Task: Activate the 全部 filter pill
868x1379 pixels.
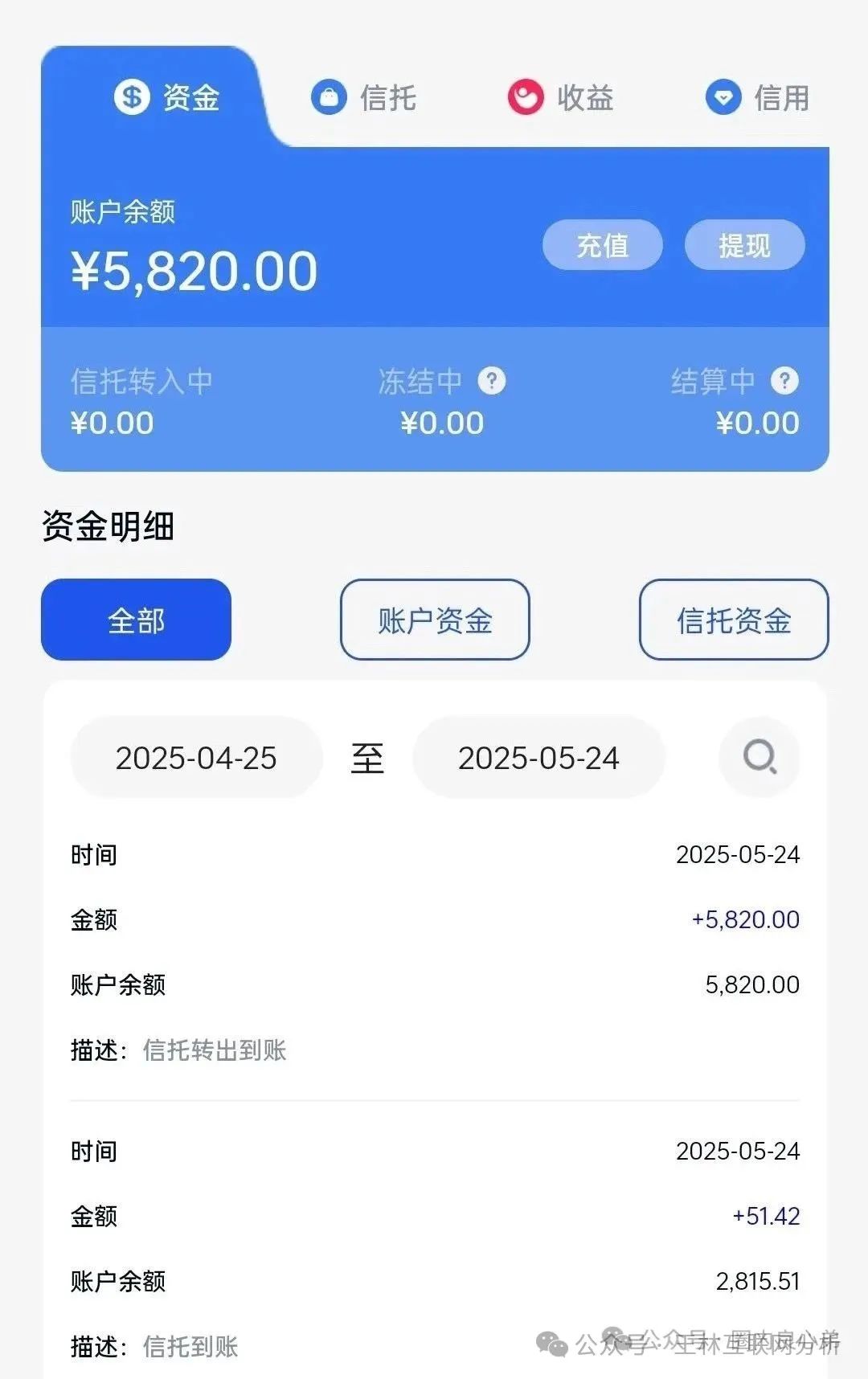Action: [135, 620]
